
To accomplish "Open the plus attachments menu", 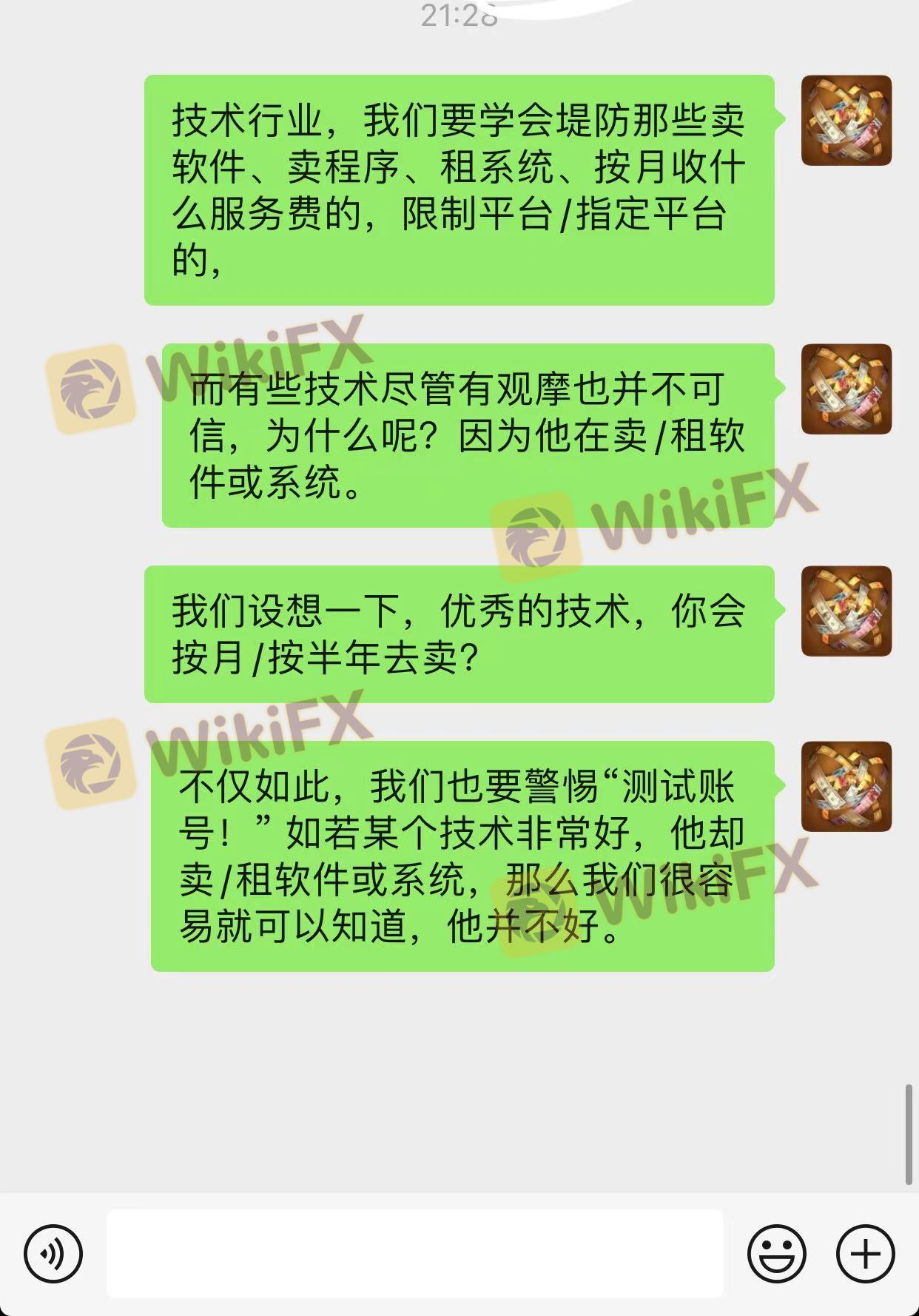I will 865,1254.
